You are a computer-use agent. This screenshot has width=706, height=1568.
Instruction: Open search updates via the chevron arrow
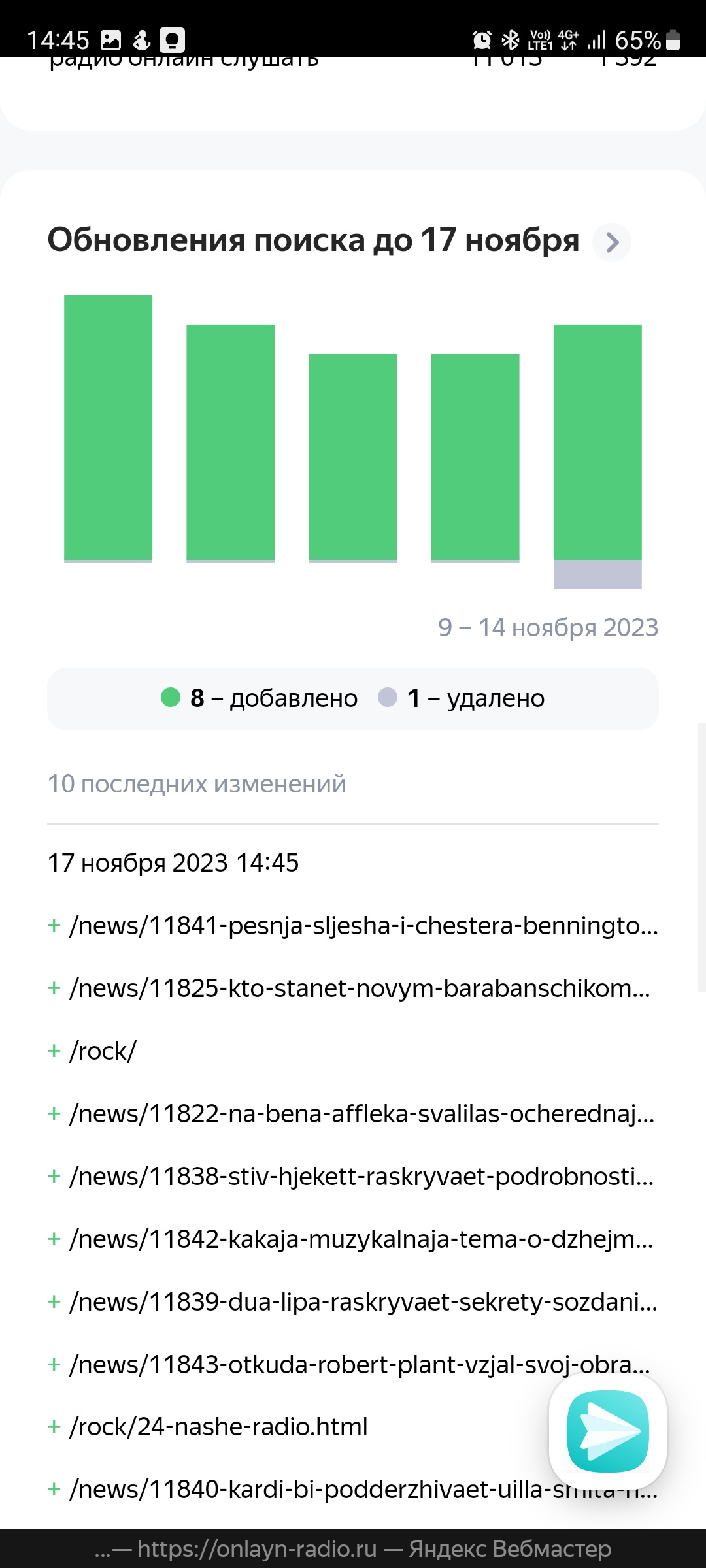(612, 242)
